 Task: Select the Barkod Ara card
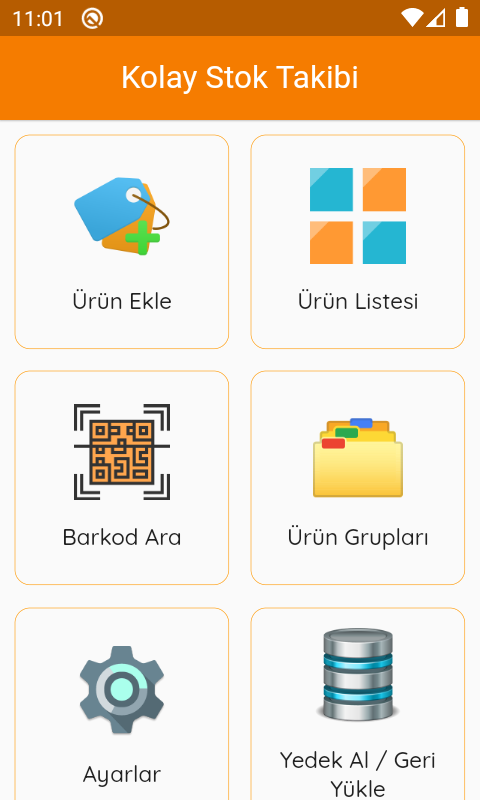coord(121,478)
